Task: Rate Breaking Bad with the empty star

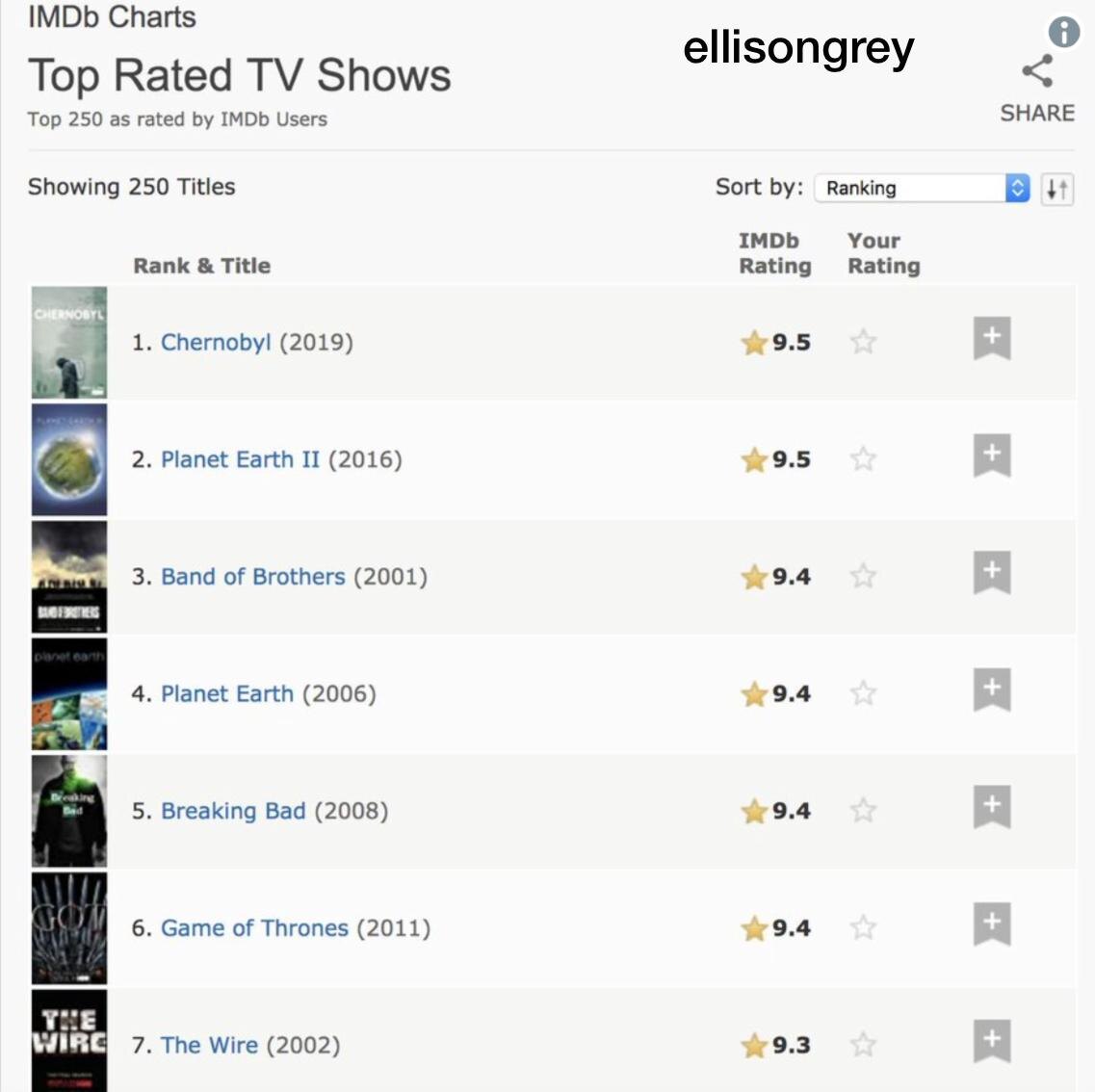Action: click(864, 811)
